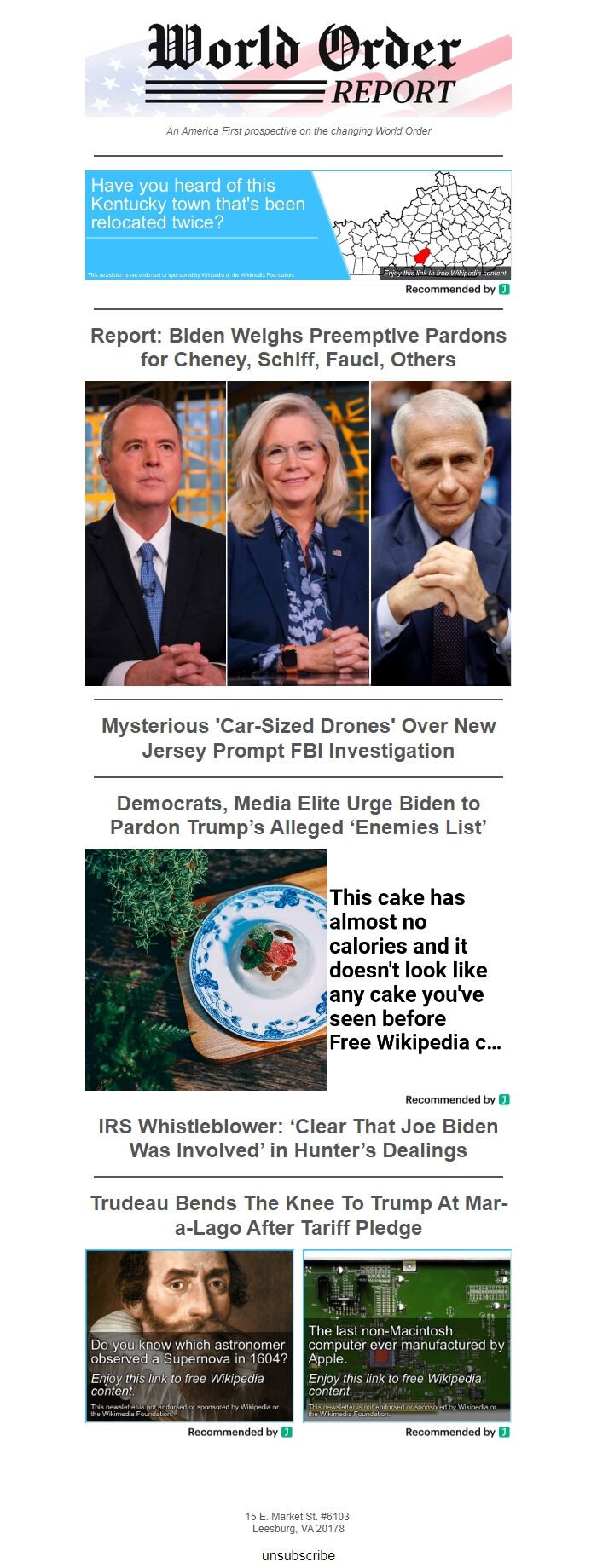The height and width of the screenshot is (1568, 597).
Task: Open the World Order Report header banner
Action: (298, 70)
